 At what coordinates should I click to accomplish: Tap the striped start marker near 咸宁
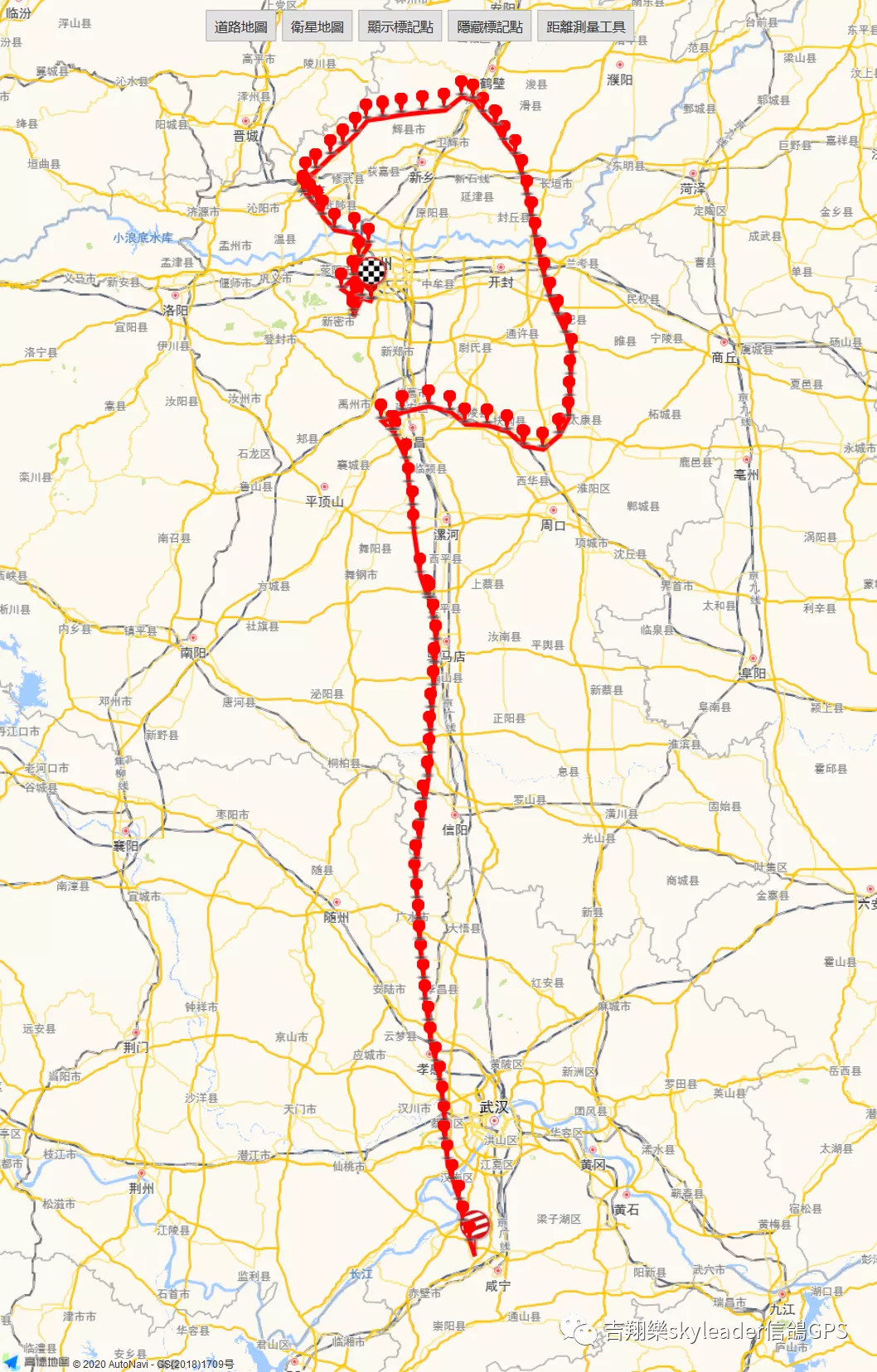point(475,1225)
